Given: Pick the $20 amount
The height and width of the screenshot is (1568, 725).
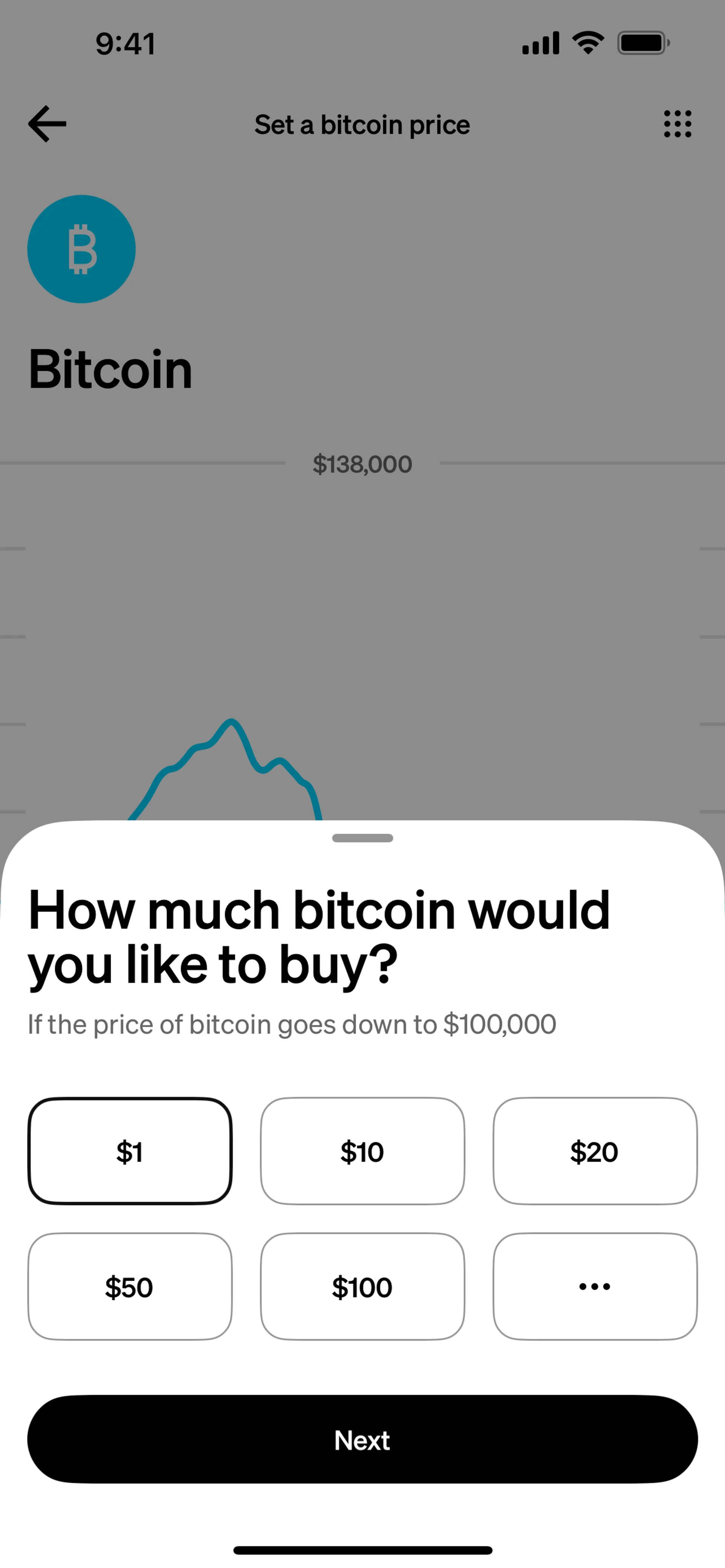Looking at the screenshot, I should click(595, 1151).
